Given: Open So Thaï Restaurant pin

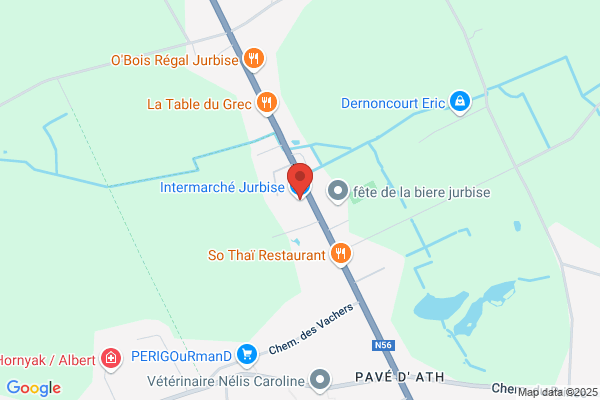Looking at the screenshot, I should 341,254.
